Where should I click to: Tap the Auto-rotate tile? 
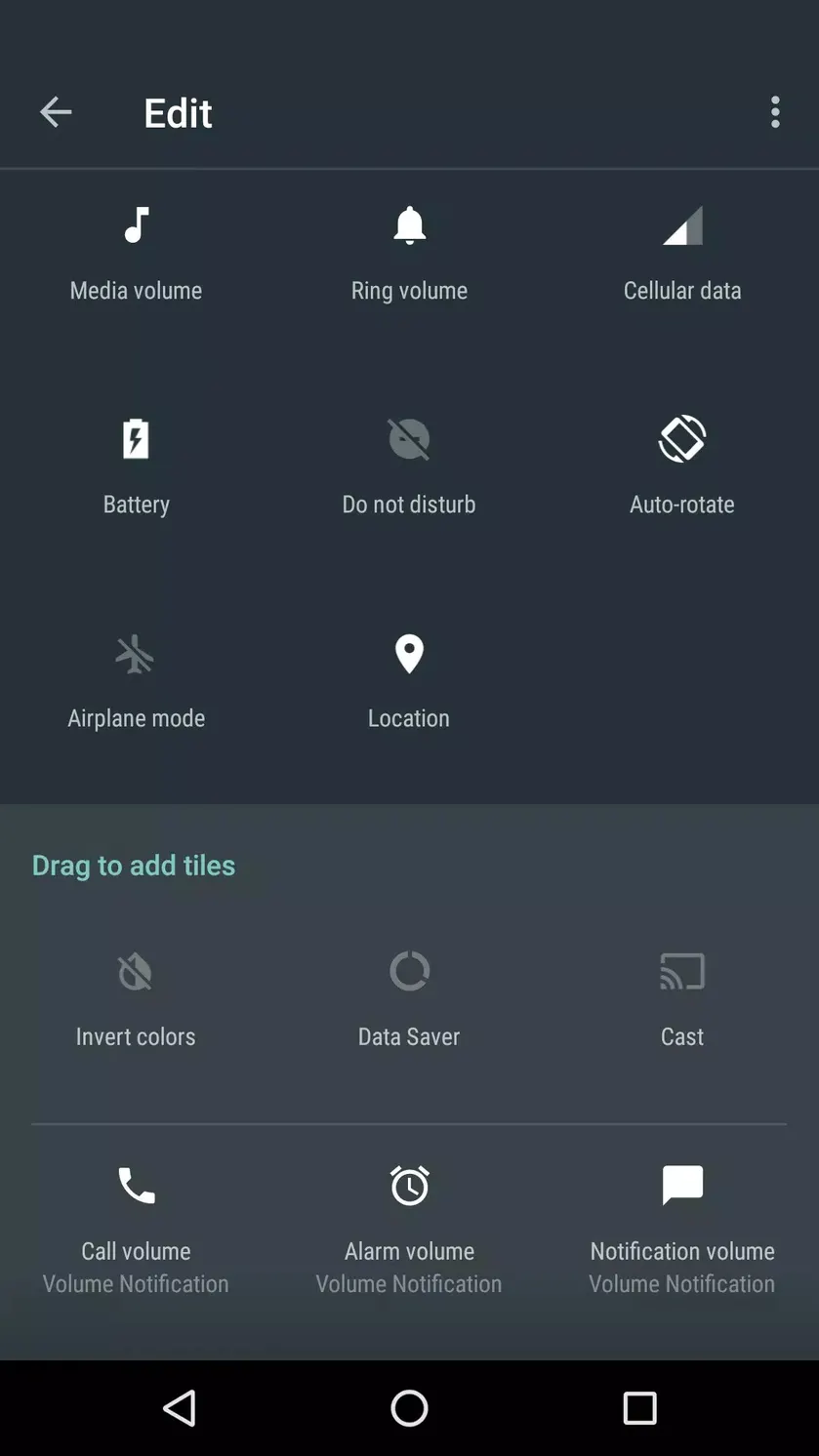(682, 468)
